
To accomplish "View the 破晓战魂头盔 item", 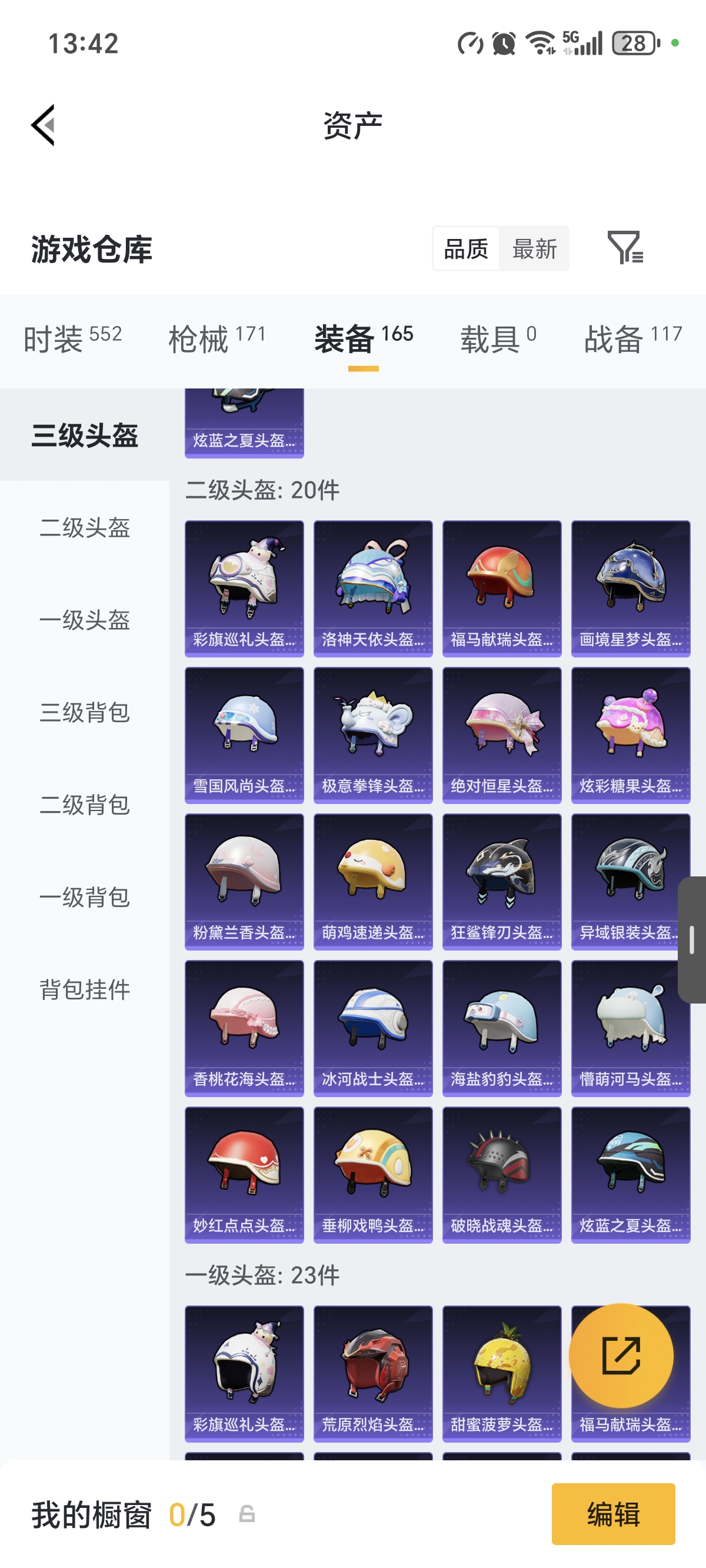I will [501, 1175].
